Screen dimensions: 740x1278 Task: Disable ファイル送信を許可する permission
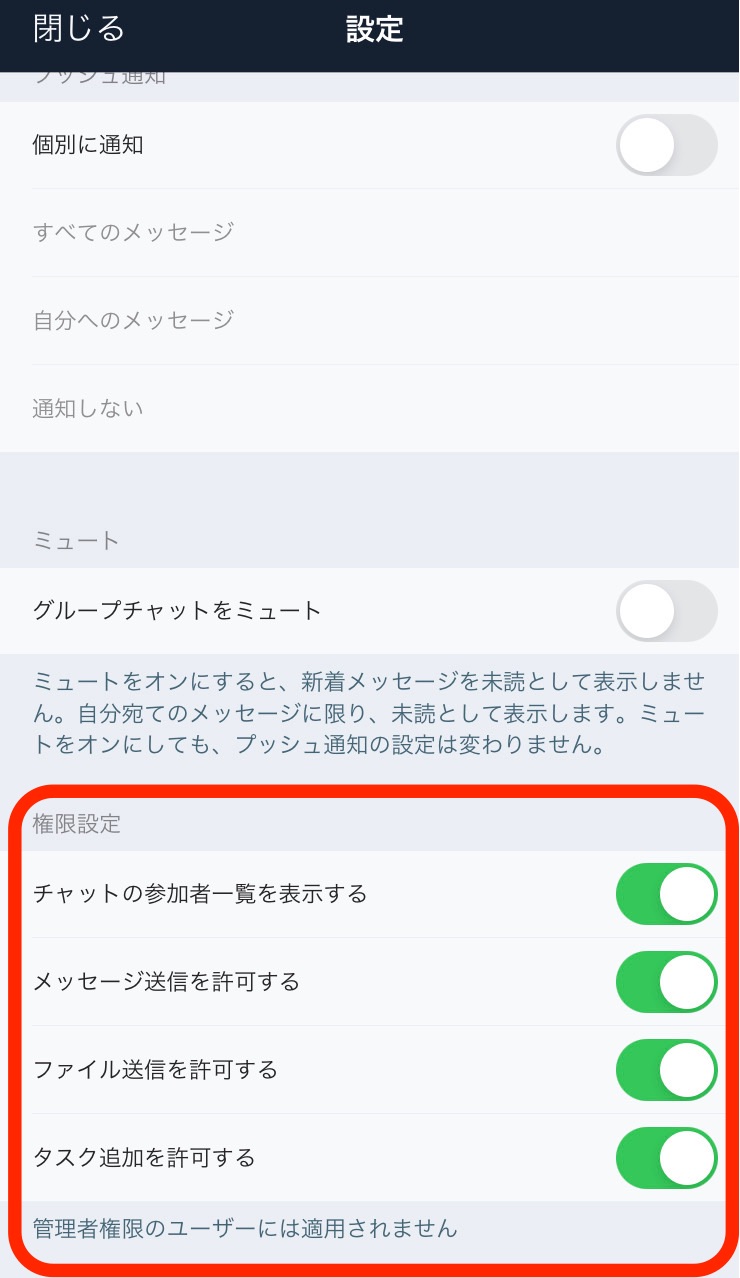[666, 1069]
